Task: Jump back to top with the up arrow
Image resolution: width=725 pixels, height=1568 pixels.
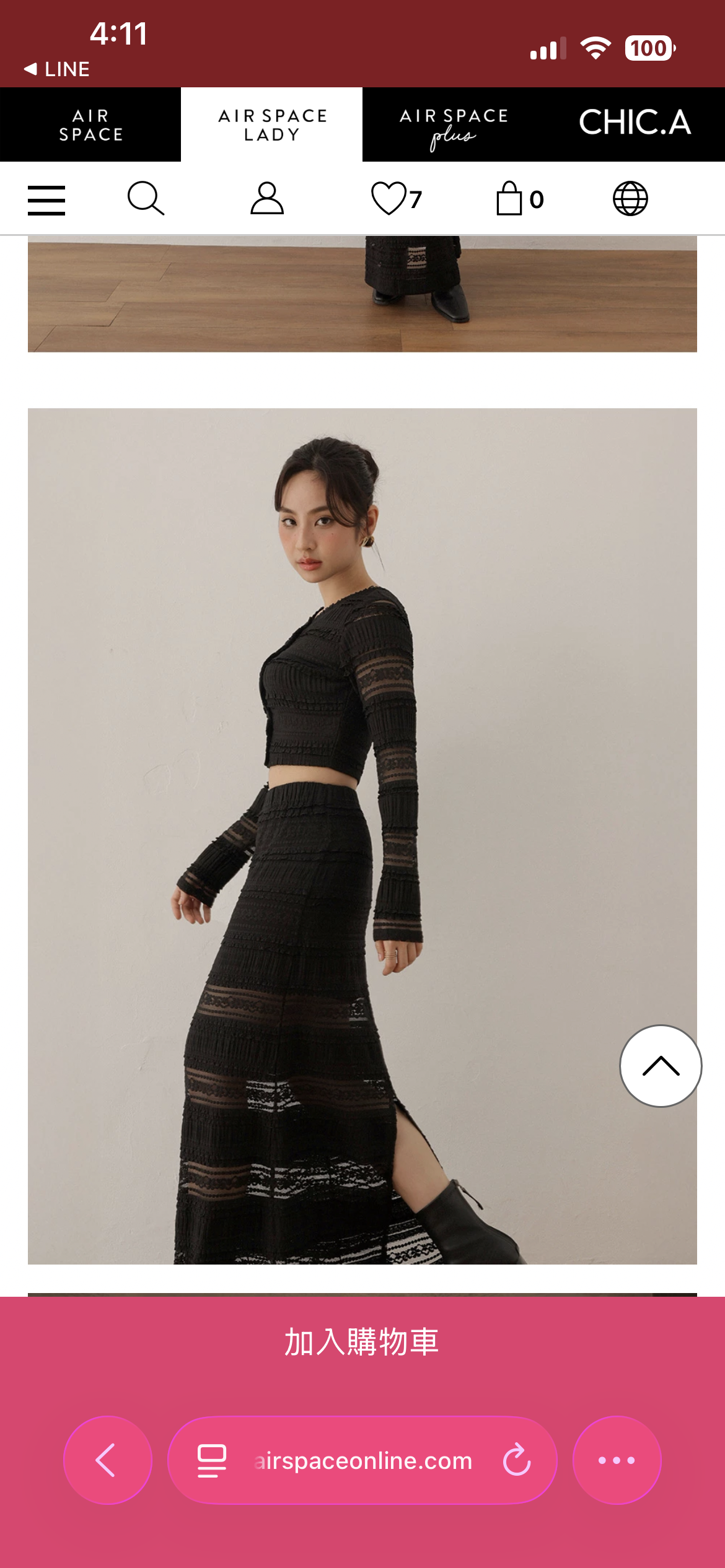Action: 661,1066
